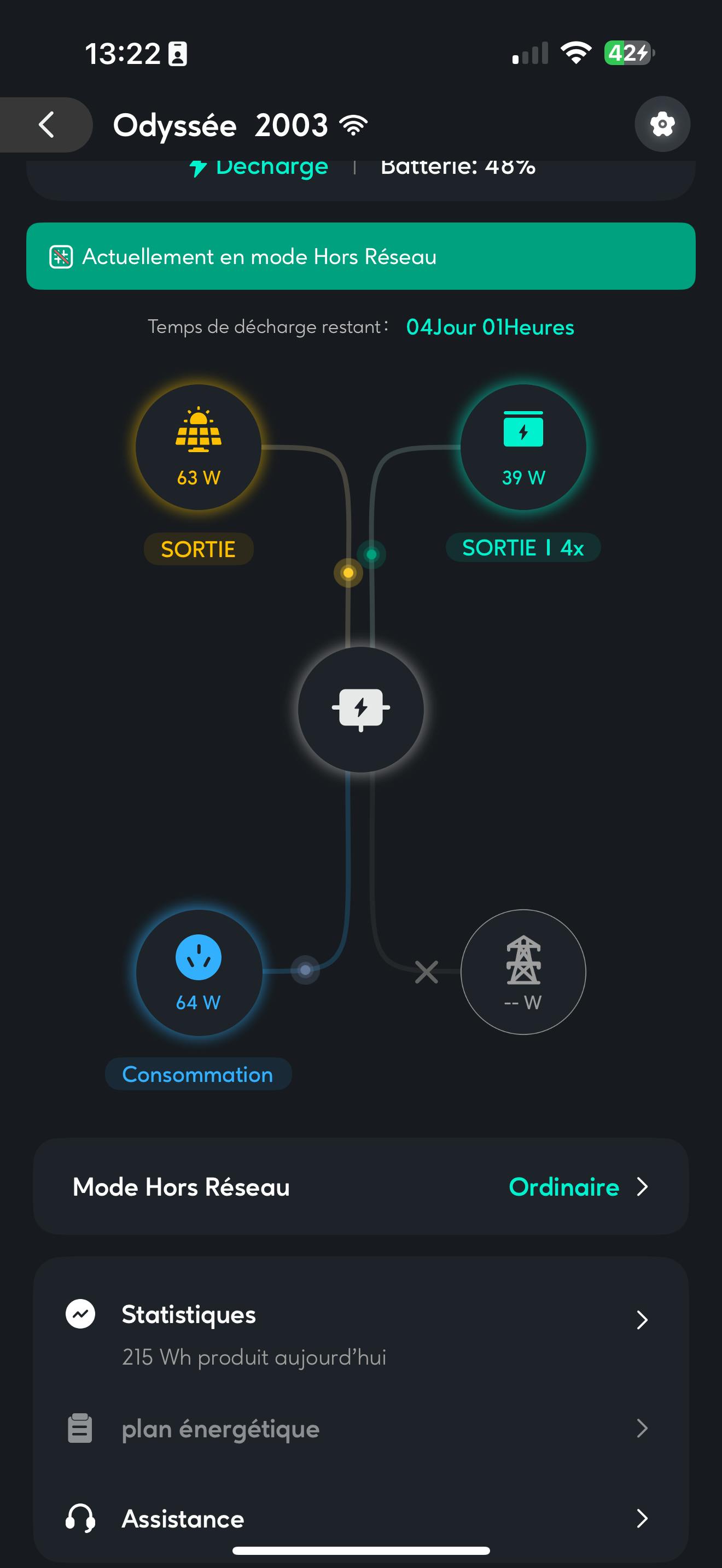View the 64 W Consommation node

199,972
